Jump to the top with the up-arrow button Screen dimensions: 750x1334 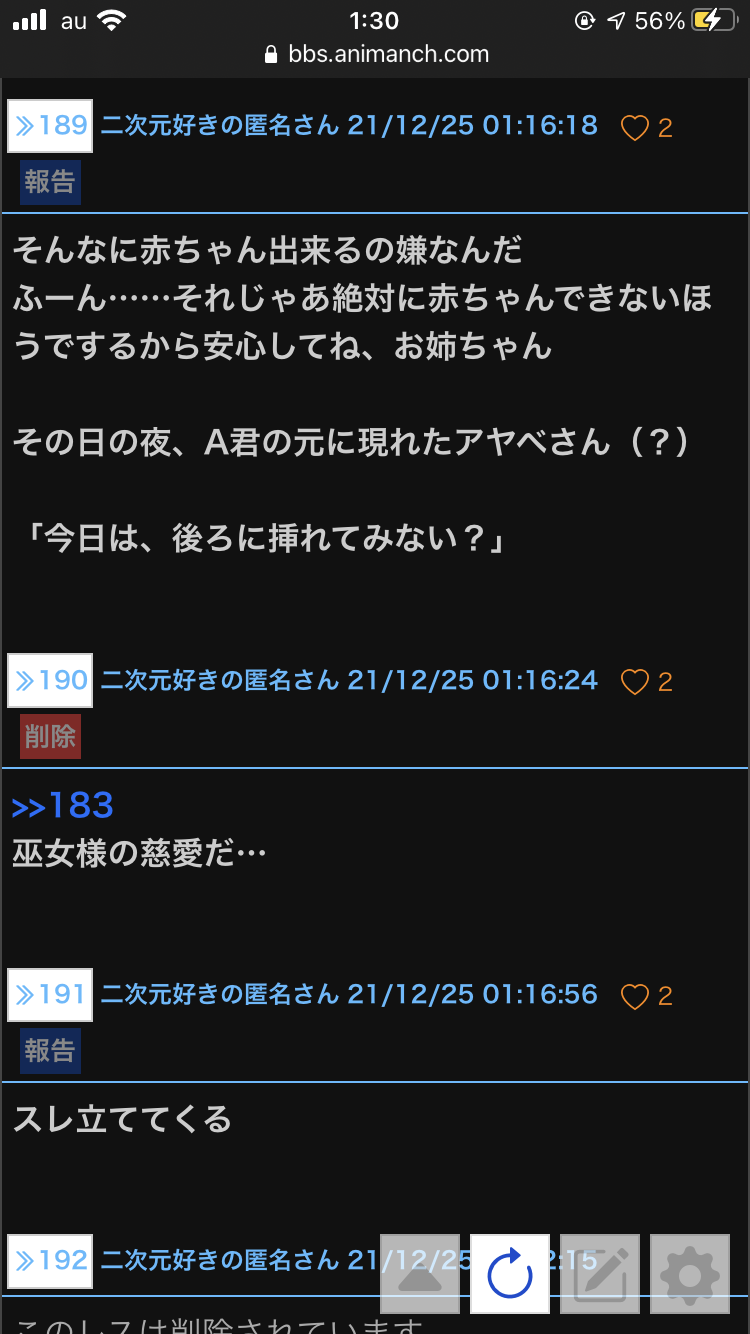(420, 1274)
